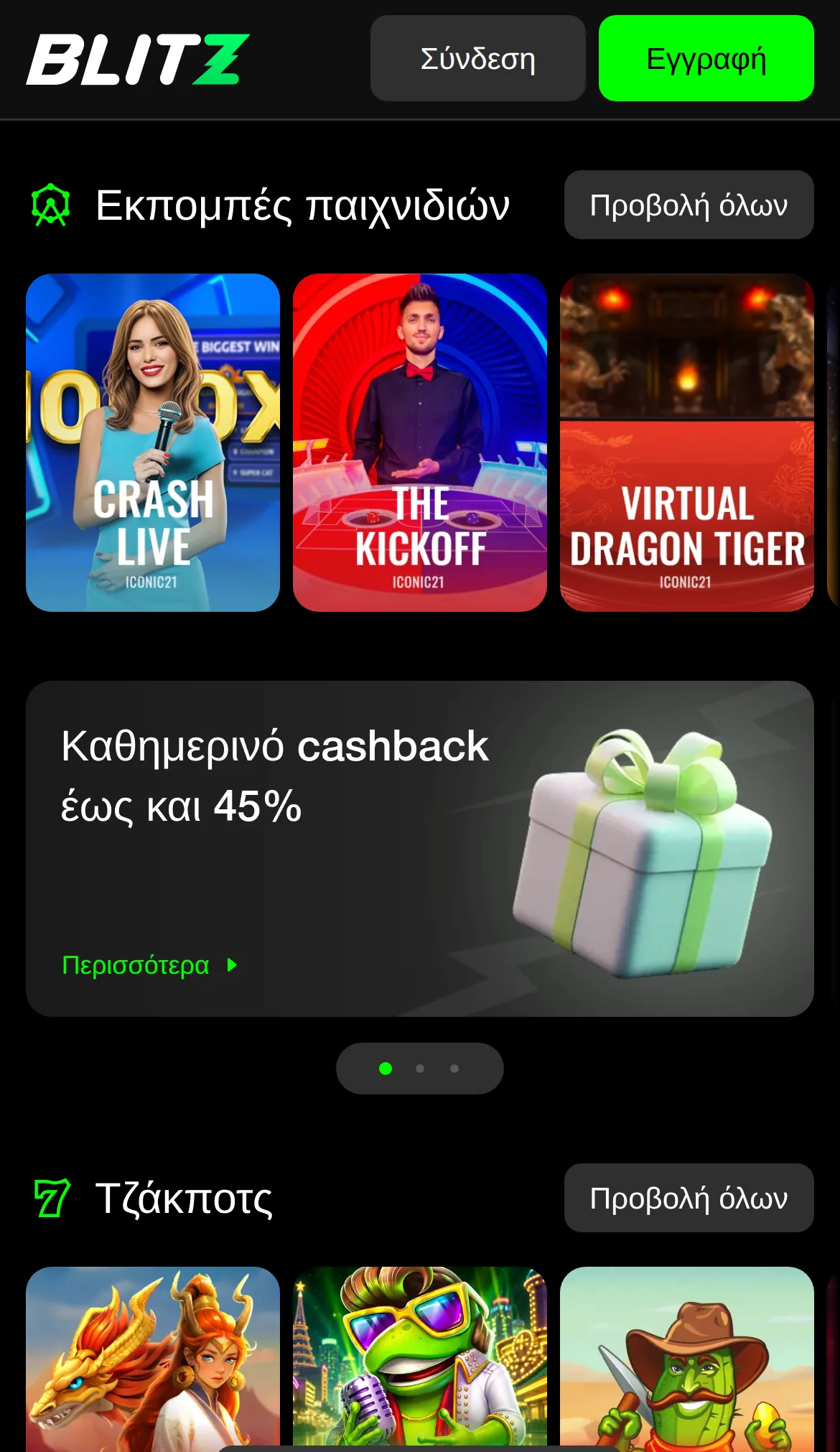Image resolution: width=840 pixels, height=1452 pixels.
Task: Jump to the third banner slide dot
Action: [454, 1069]
